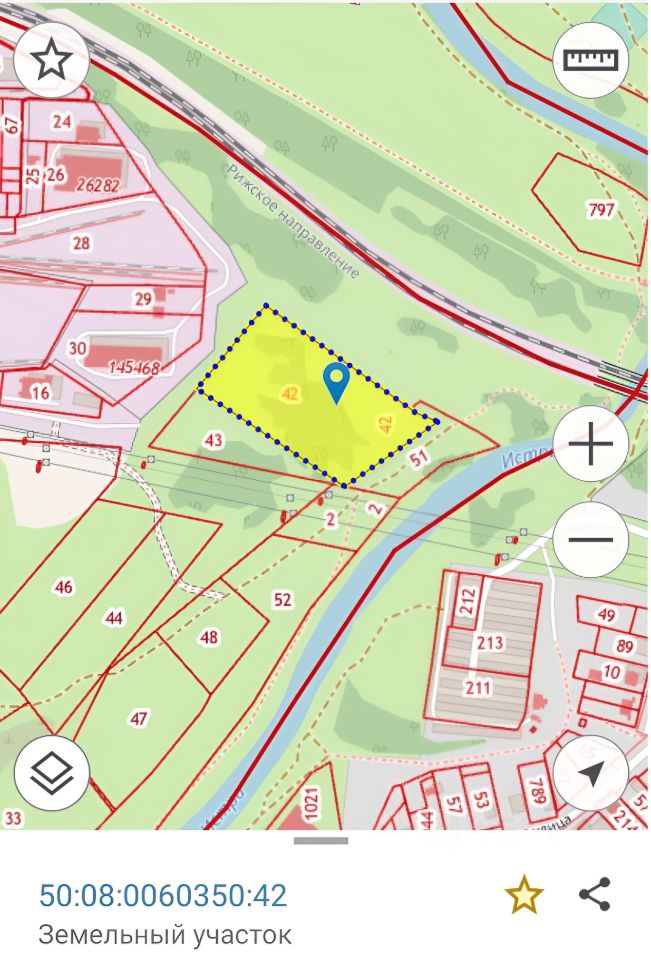
Task: Zoom in with the plus button
Action: tap(591, 443)
